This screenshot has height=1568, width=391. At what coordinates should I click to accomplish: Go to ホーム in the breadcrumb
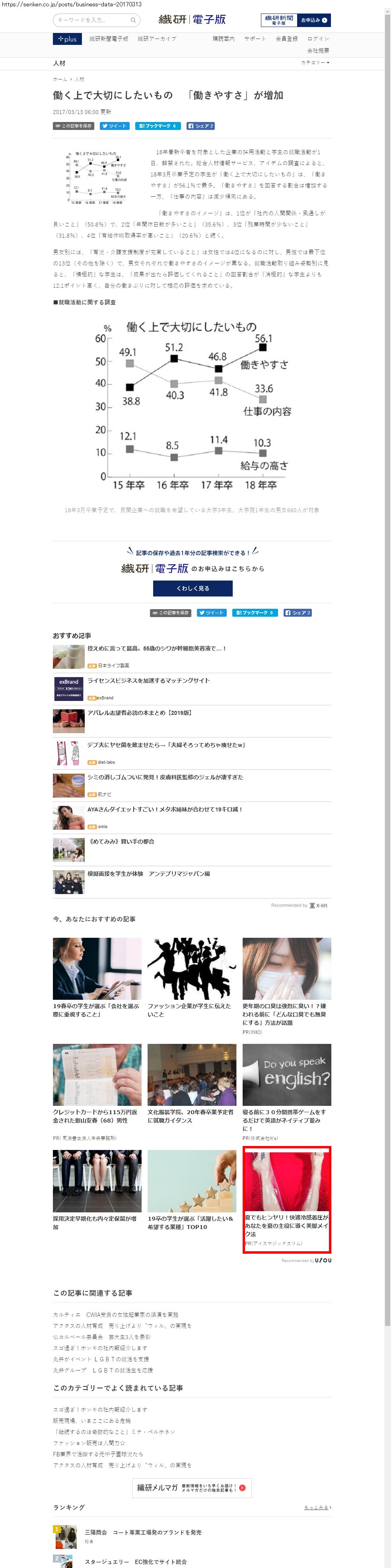tap(60, 79)
